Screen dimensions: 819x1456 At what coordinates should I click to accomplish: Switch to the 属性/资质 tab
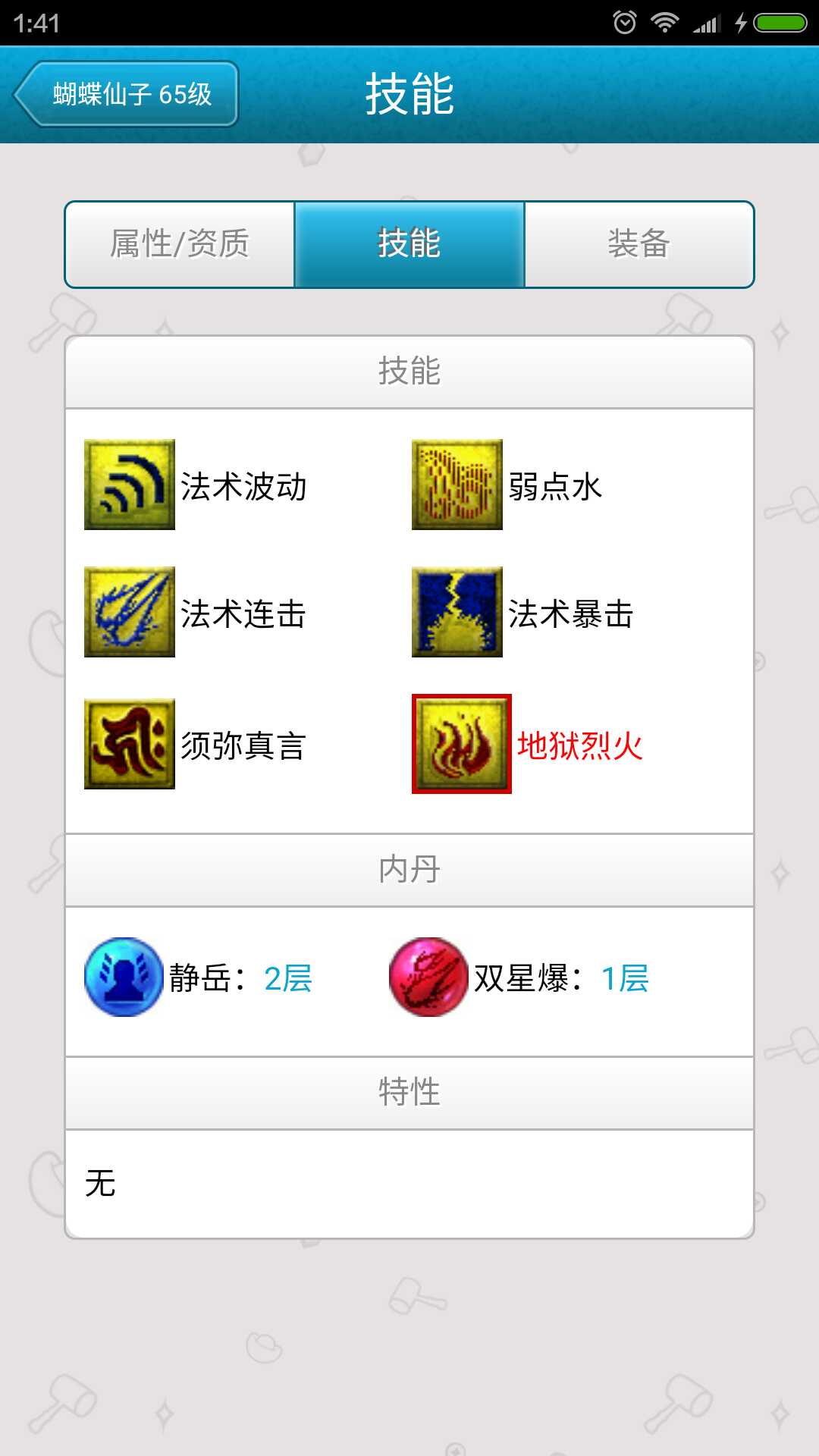coord(180,244)
